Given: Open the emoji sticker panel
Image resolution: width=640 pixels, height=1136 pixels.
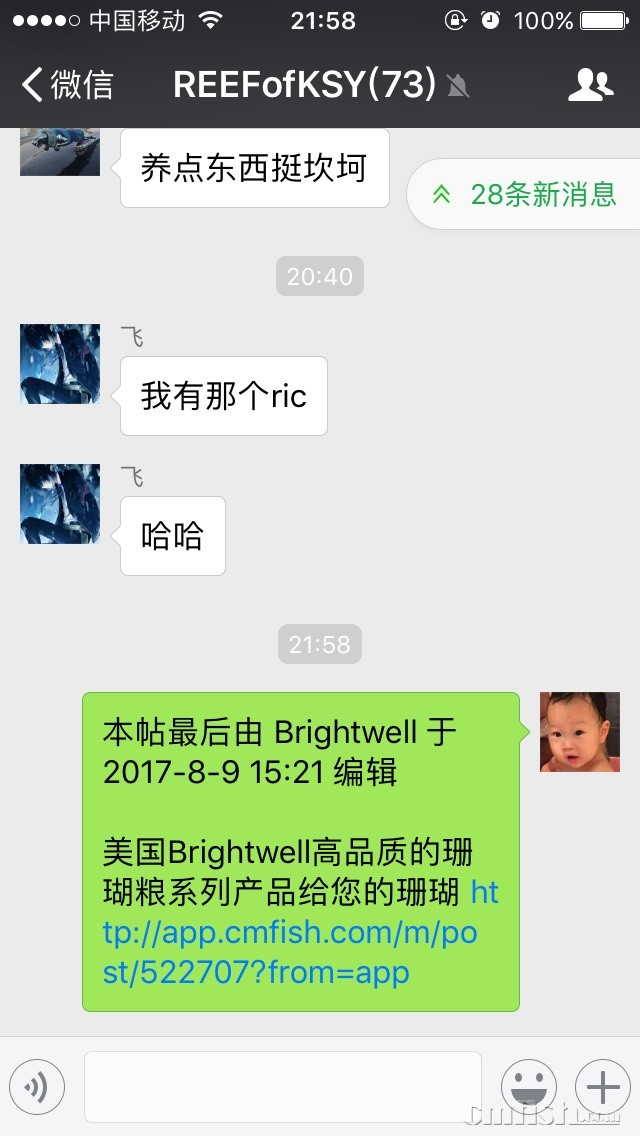Looking at the screenshot, I should coord(528,1087).
